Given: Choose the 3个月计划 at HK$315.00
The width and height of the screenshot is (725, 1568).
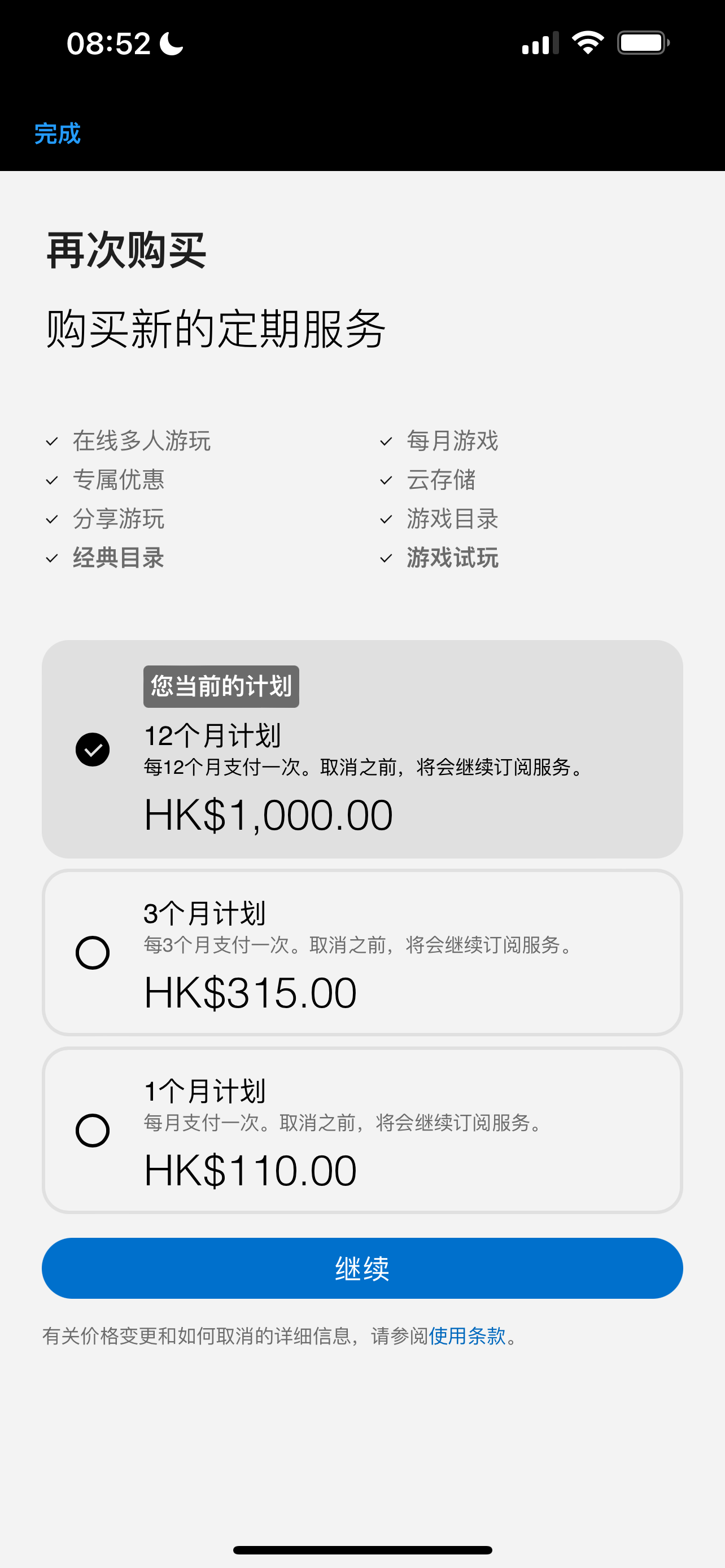Looking at the screenshot, I should (x=93, y=953).
